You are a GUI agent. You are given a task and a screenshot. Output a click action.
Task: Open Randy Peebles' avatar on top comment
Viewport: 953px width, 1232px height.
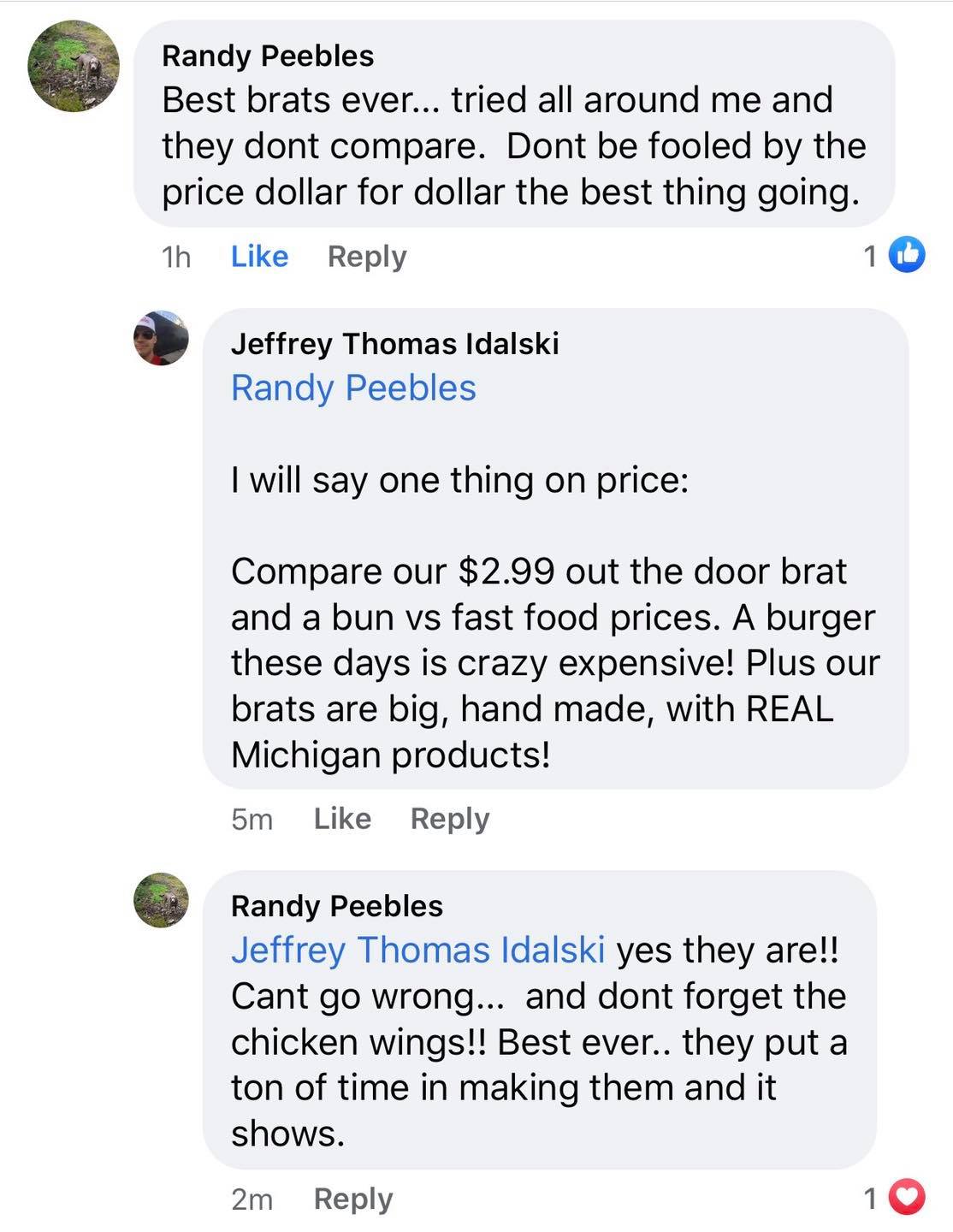coord(74,67)
